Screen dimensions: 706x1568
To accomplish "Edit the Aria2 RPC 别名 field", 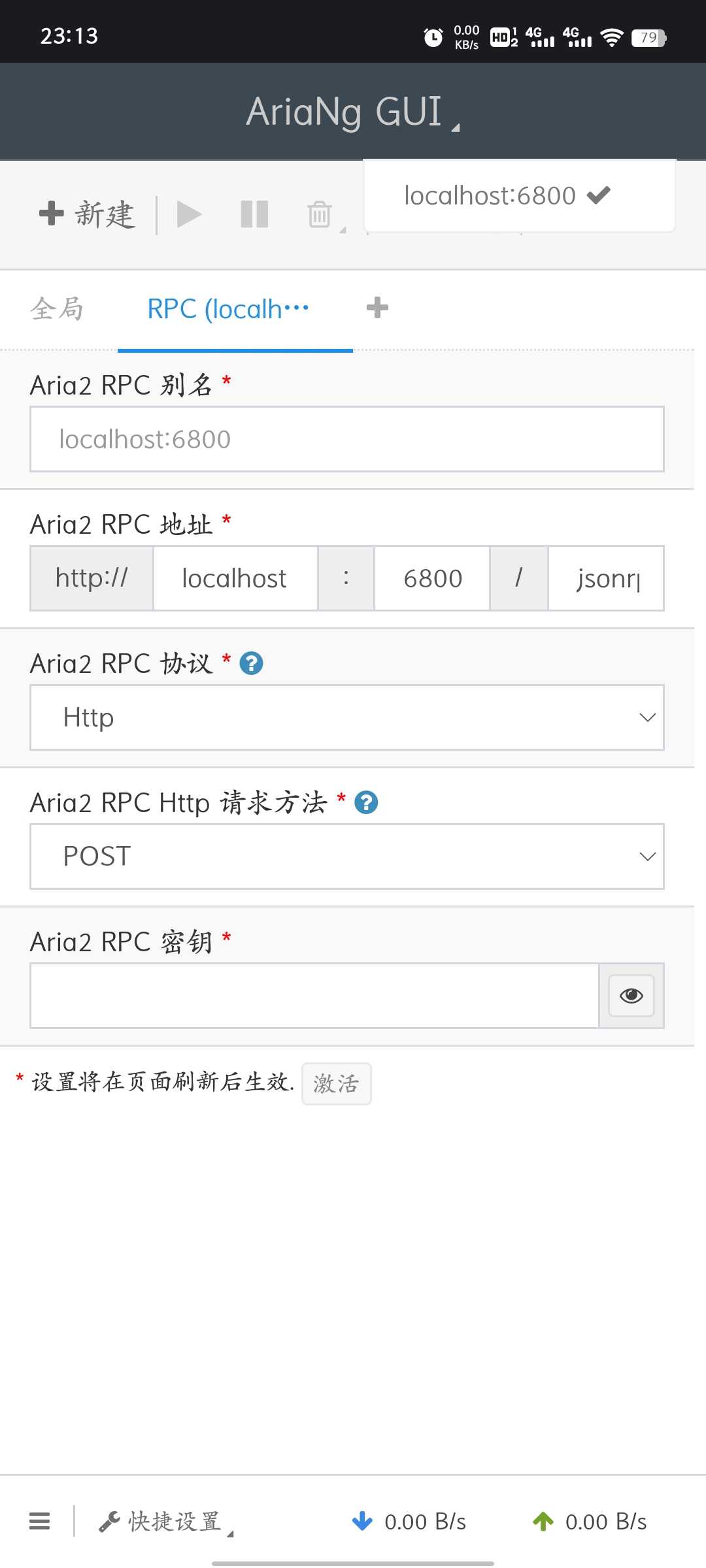I will (x=347, y=439).
